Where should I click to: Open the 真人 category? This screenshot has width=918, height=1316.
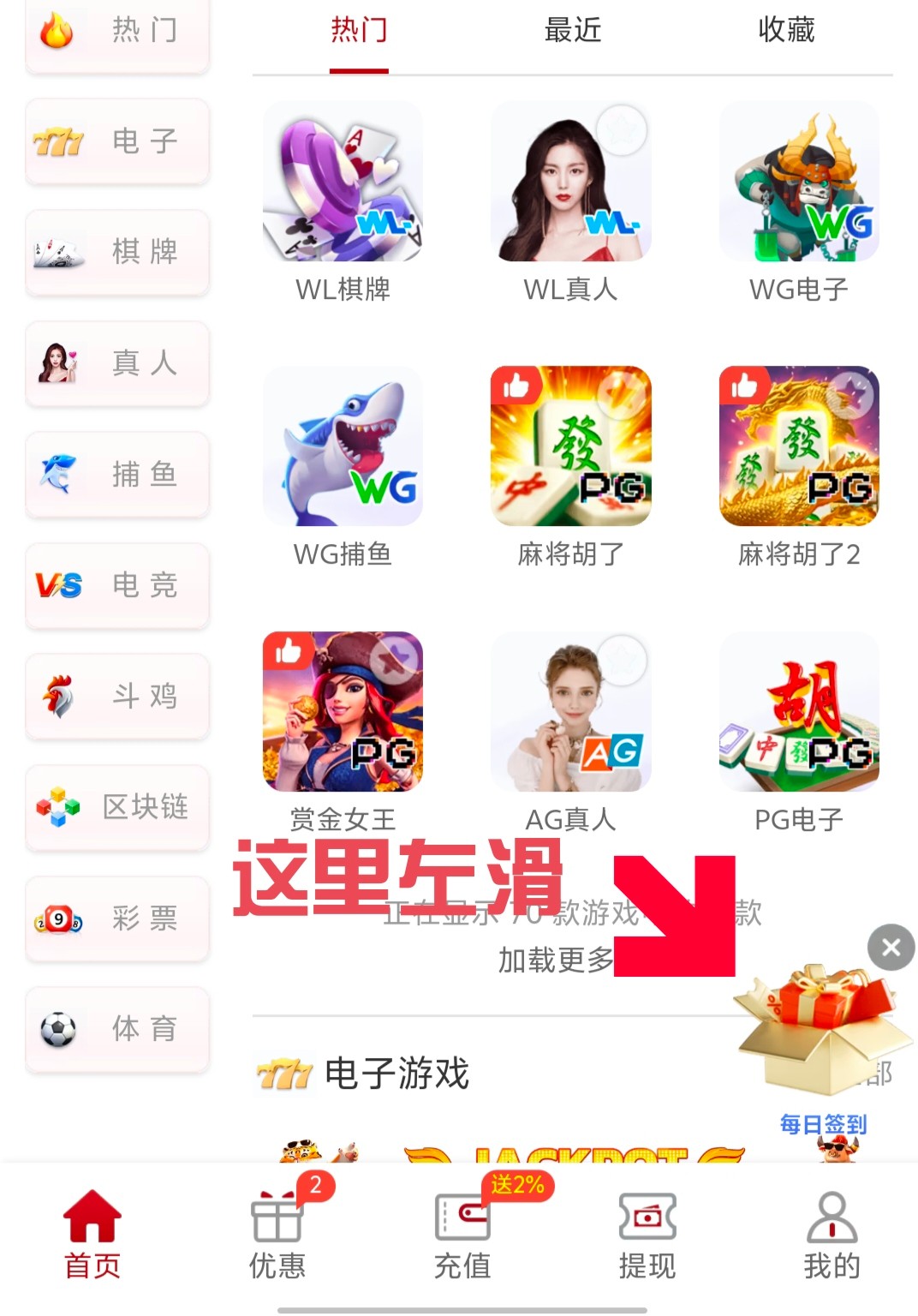[x=117, y=363]
